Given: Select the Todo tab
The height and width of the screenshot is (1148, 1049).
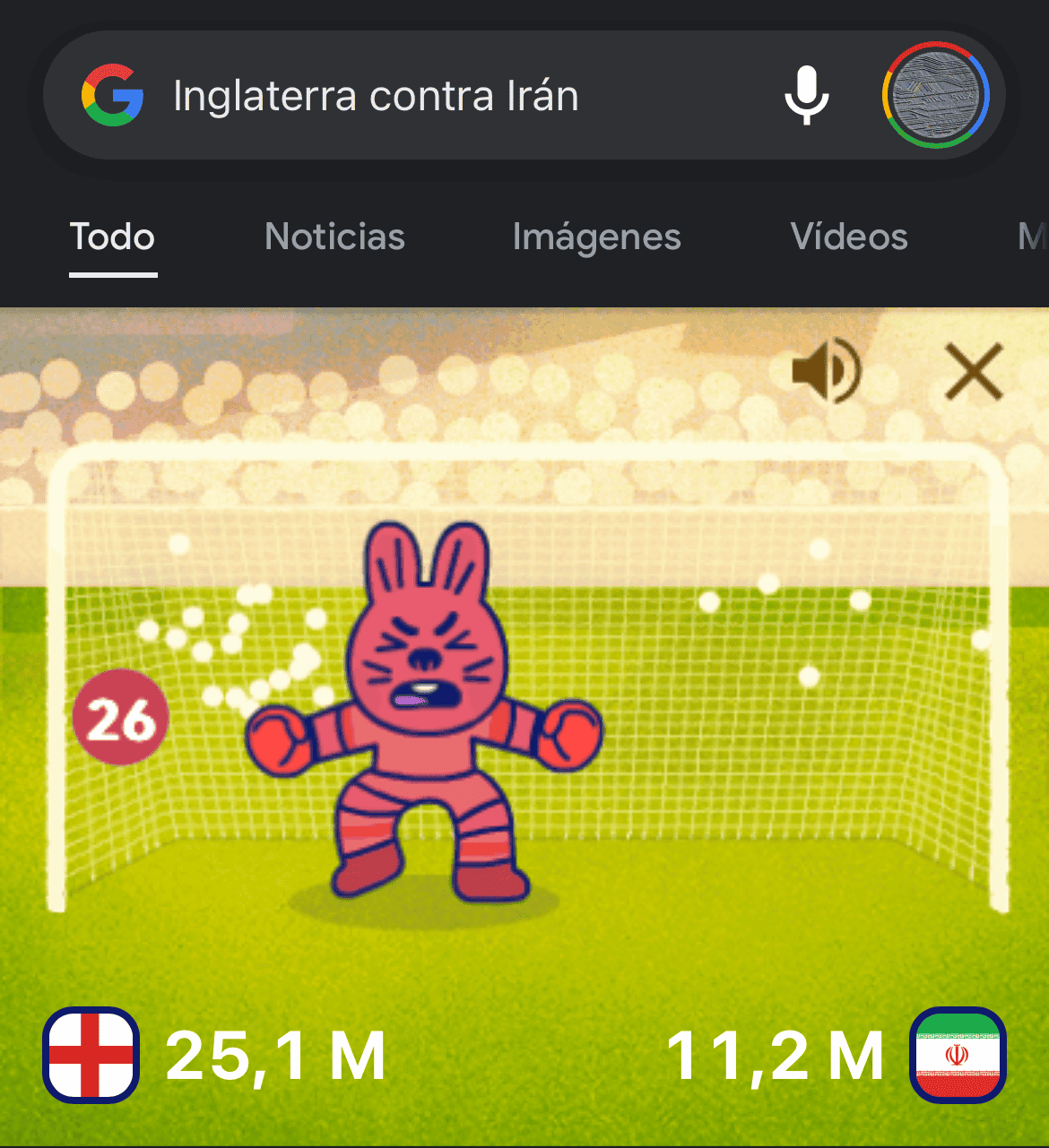Looking at the screenshot, I should click(113, 237).
